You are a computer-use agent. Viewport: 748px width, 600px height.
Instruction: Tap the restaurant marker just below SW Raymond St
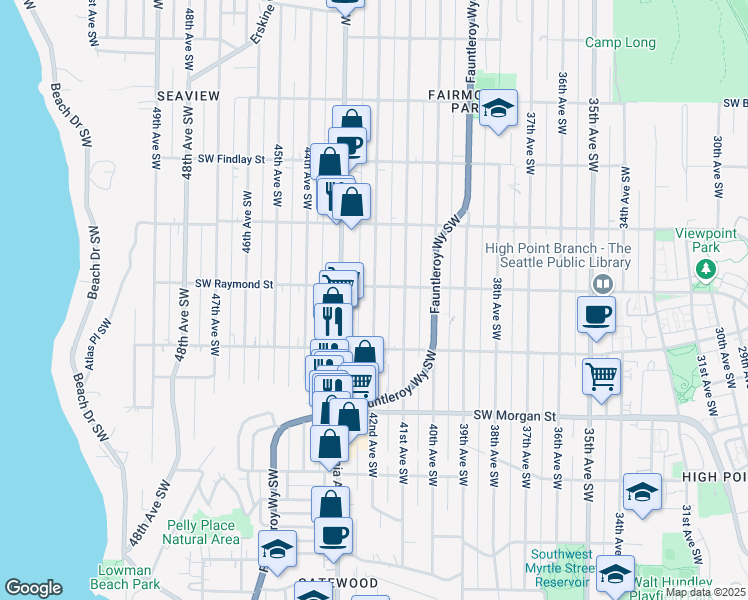[x=333, y=321]
